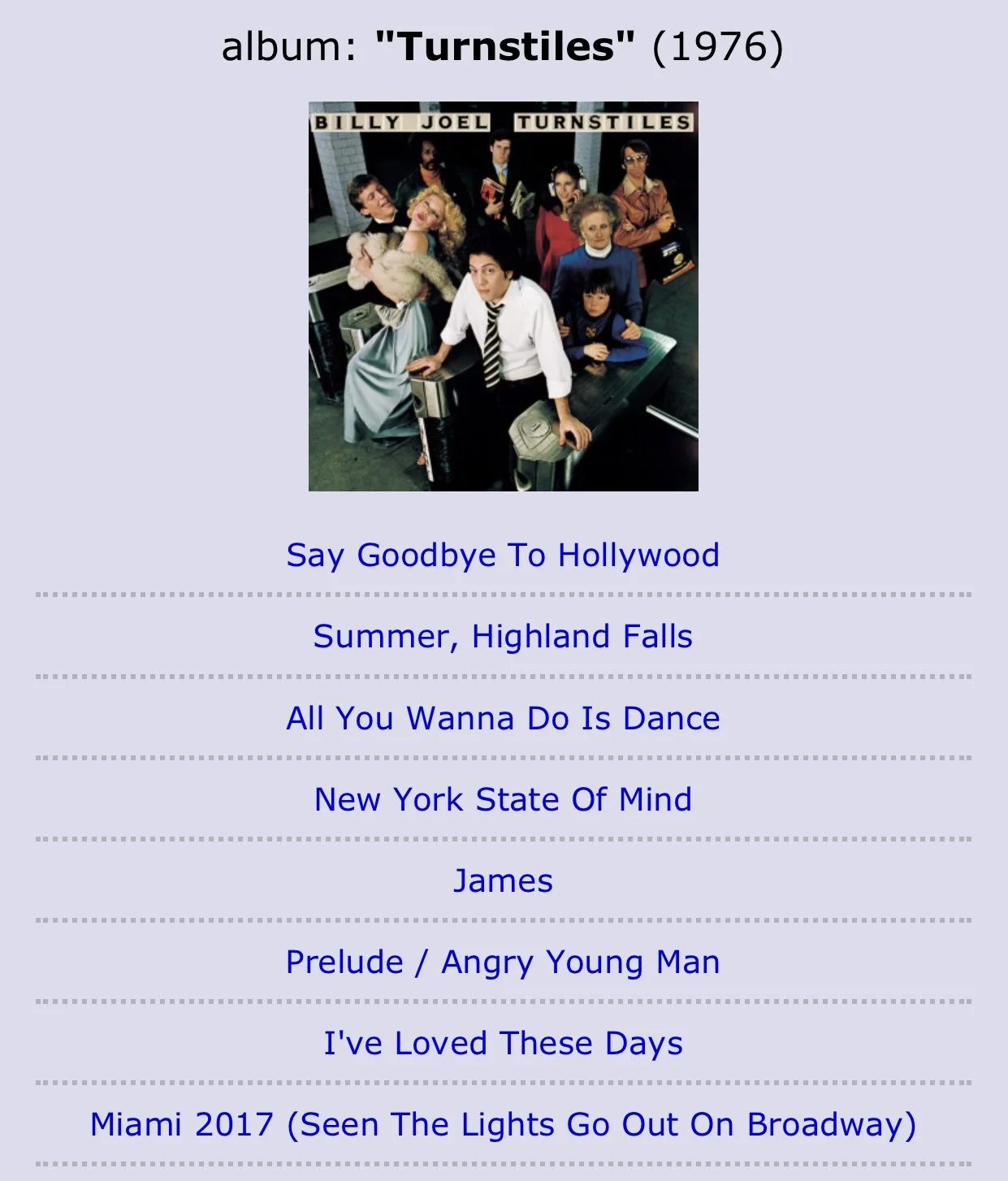This screenshot has height=1181, width=1008.
Task: Tap the James song link
Action: tap(503, 881)
